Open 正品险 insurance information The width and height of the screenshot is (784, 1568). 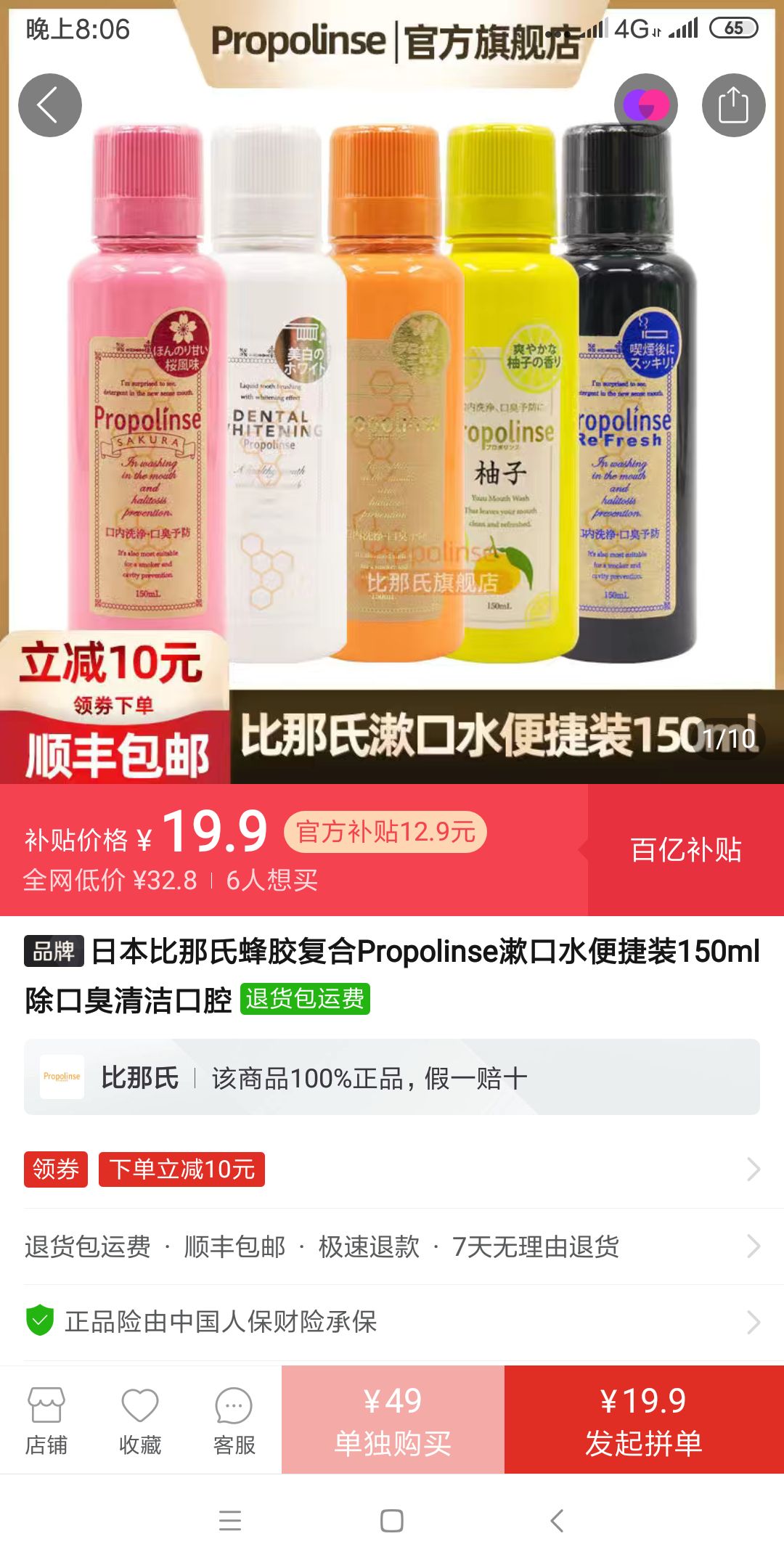pos(392,1322)
